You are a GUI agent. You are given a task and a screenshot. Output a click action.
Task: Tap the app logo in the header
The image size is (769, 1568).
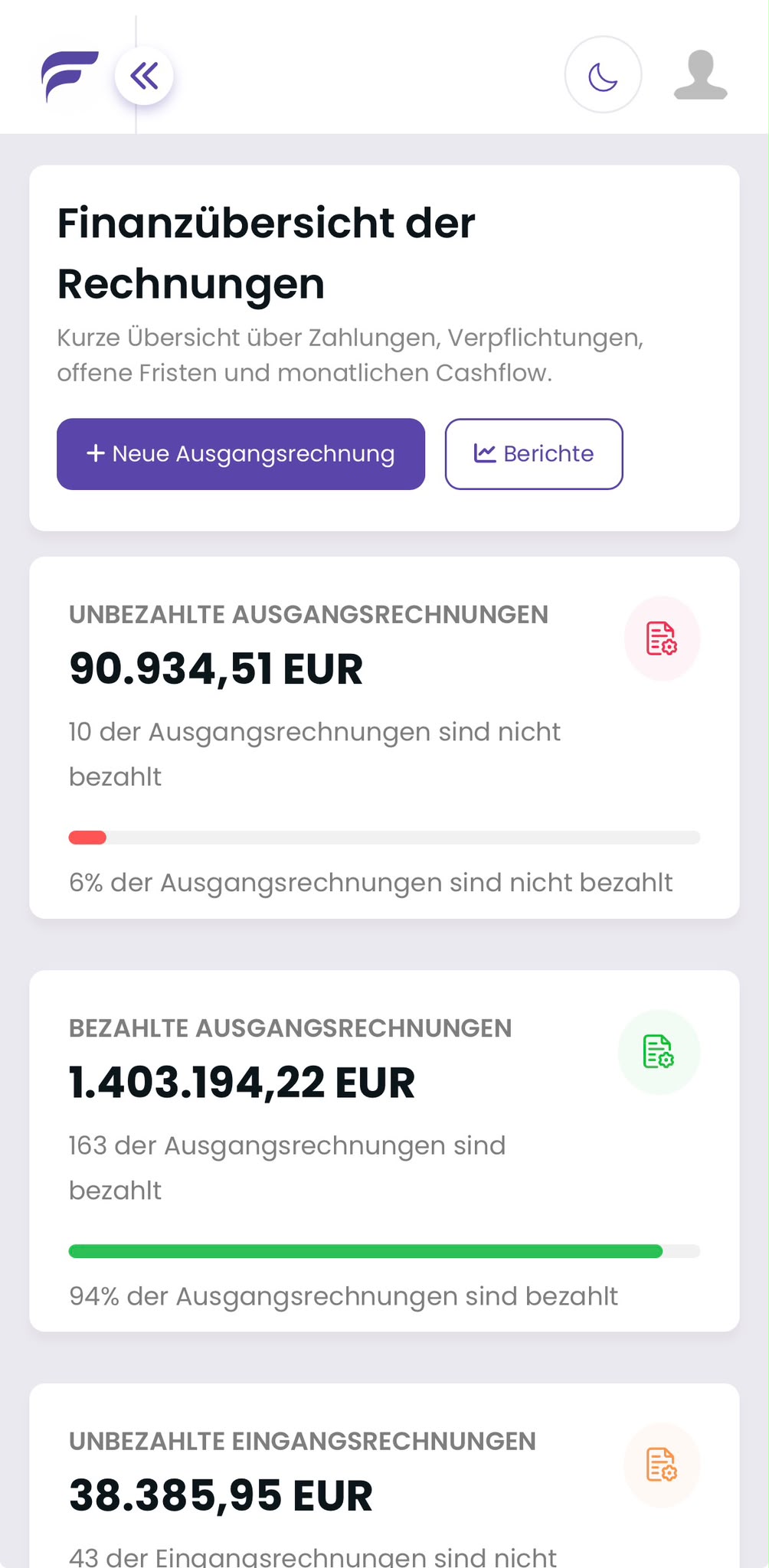[x=70, y=76]
